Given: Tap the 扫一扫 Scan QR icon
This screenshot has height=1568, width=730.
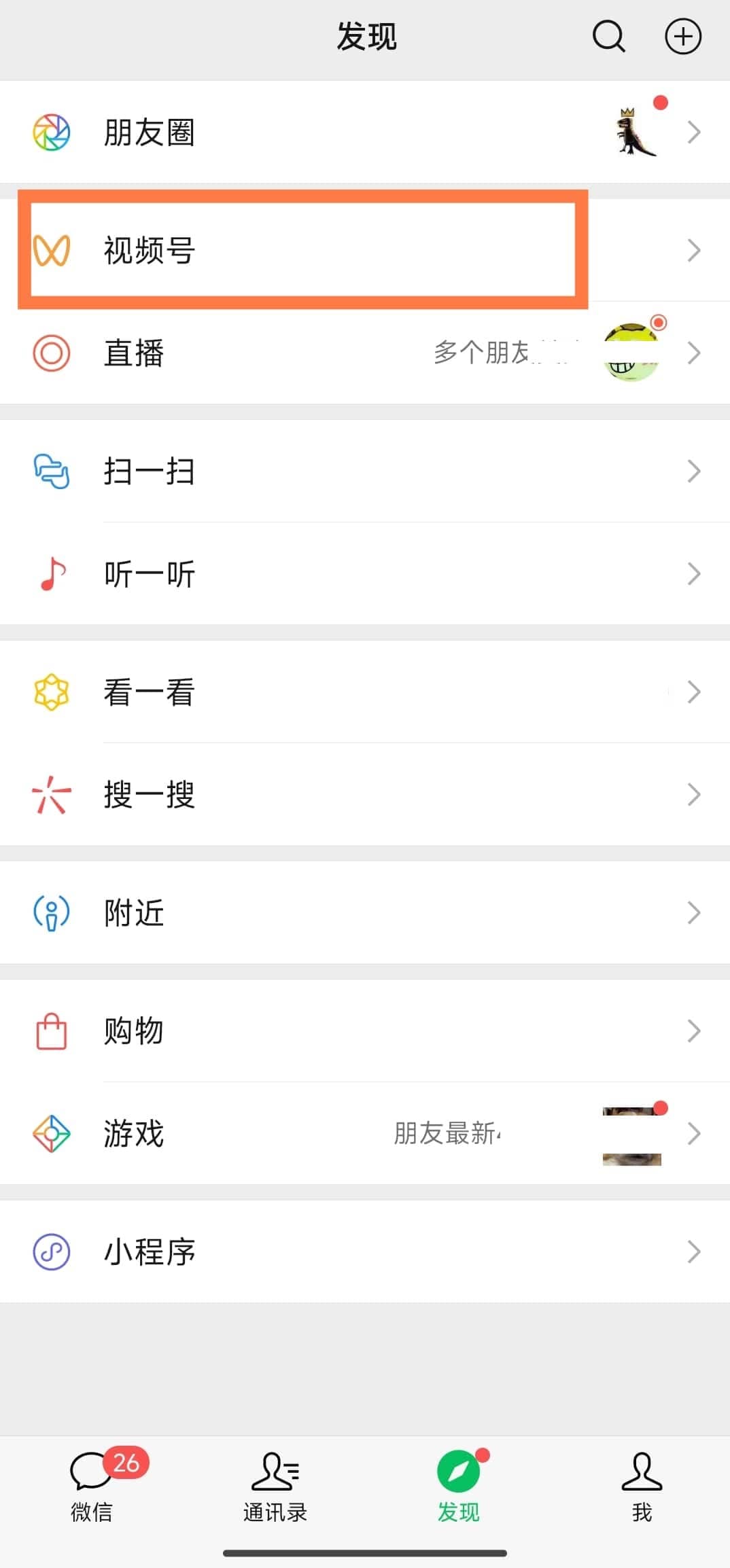Looking at the screenshot, I should click(x=51, y=472).
